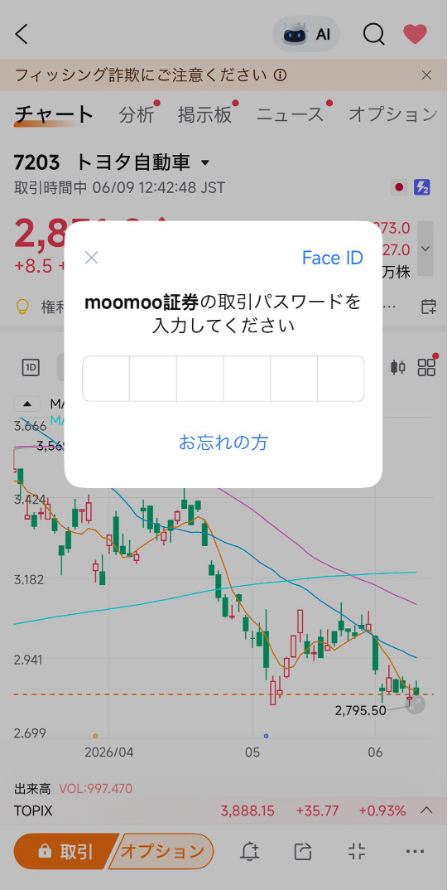This screenshot has width=448, height=890.
Task: Add a price alert bell
Action: pyautogui.click(x=250, y=851)
